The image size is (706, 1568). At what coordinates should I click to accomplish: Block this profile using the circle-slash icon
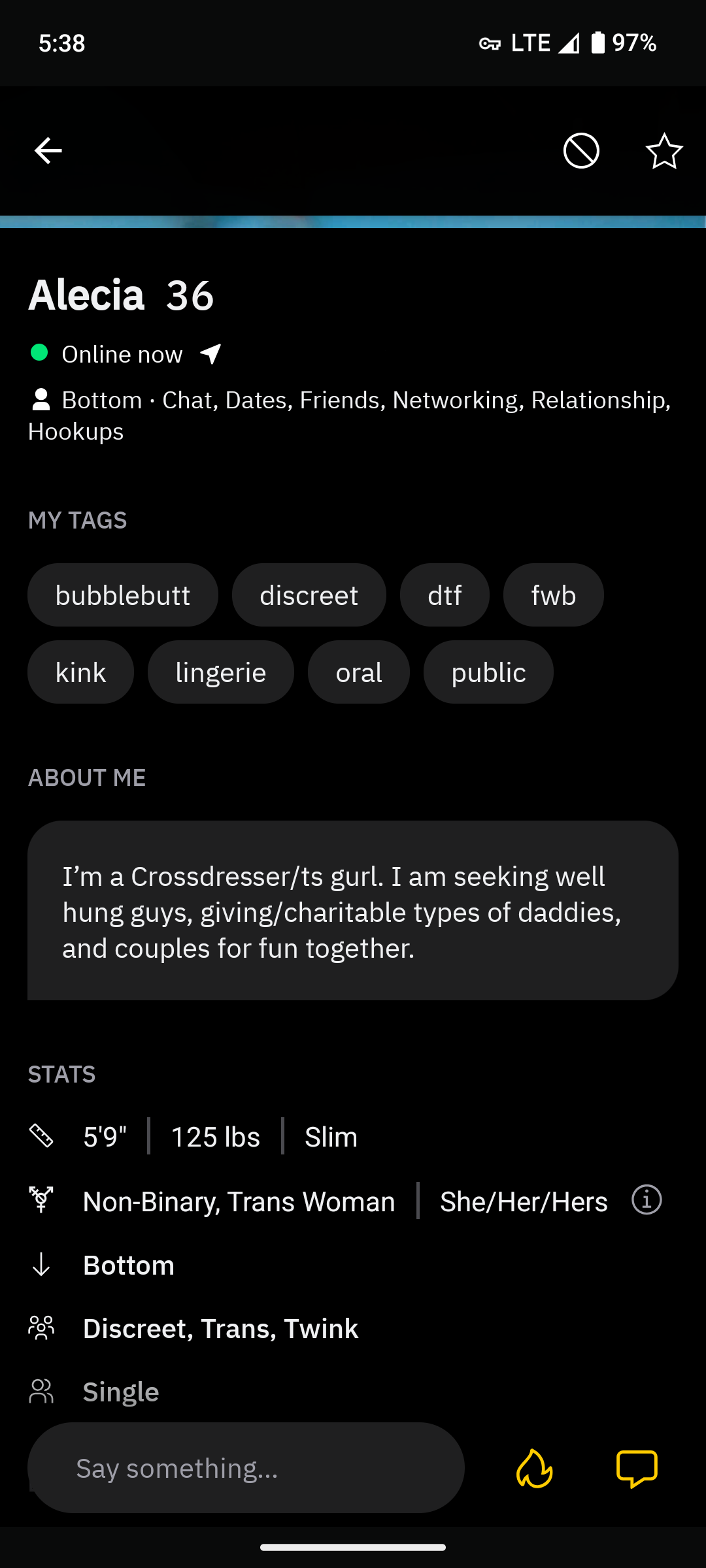coord(581,151)
